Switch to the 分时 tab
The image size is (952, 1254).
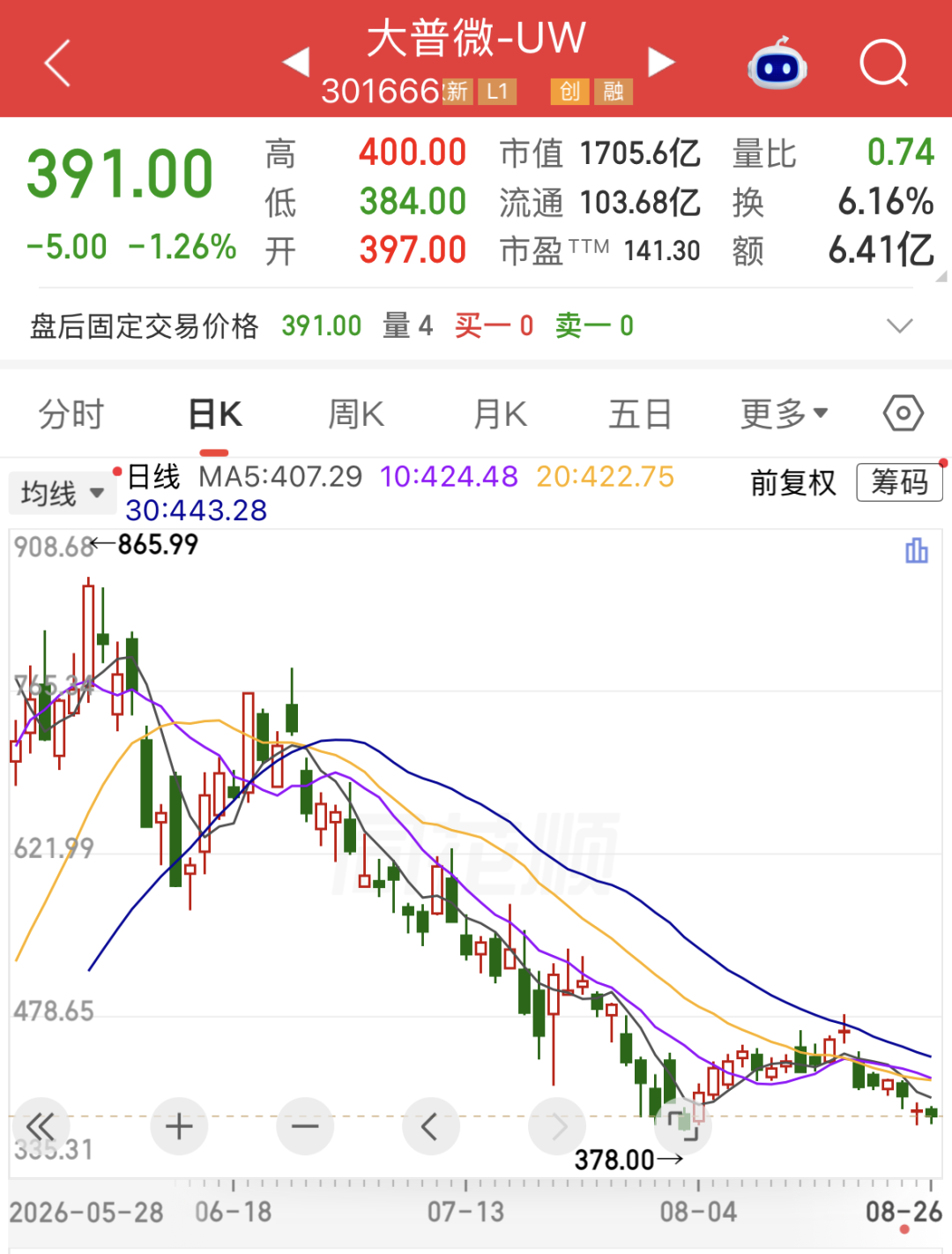[x=71, y=414]
